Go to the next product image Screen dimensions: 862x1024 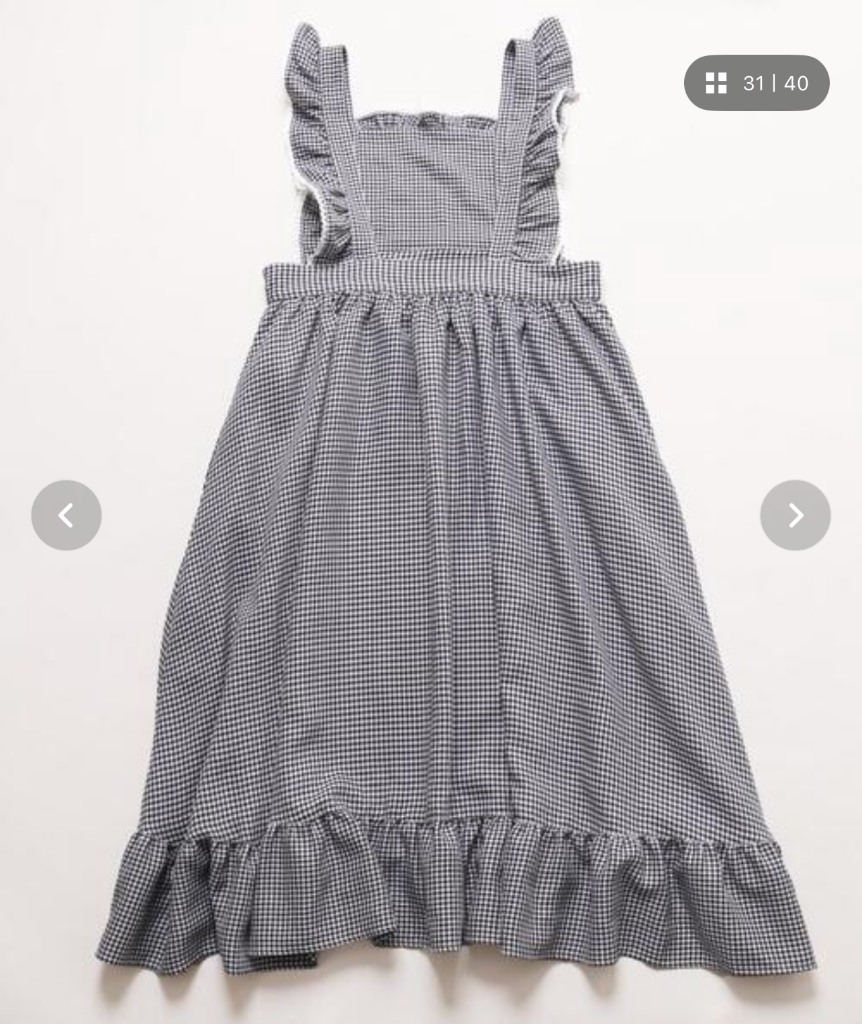click(795, 515)
